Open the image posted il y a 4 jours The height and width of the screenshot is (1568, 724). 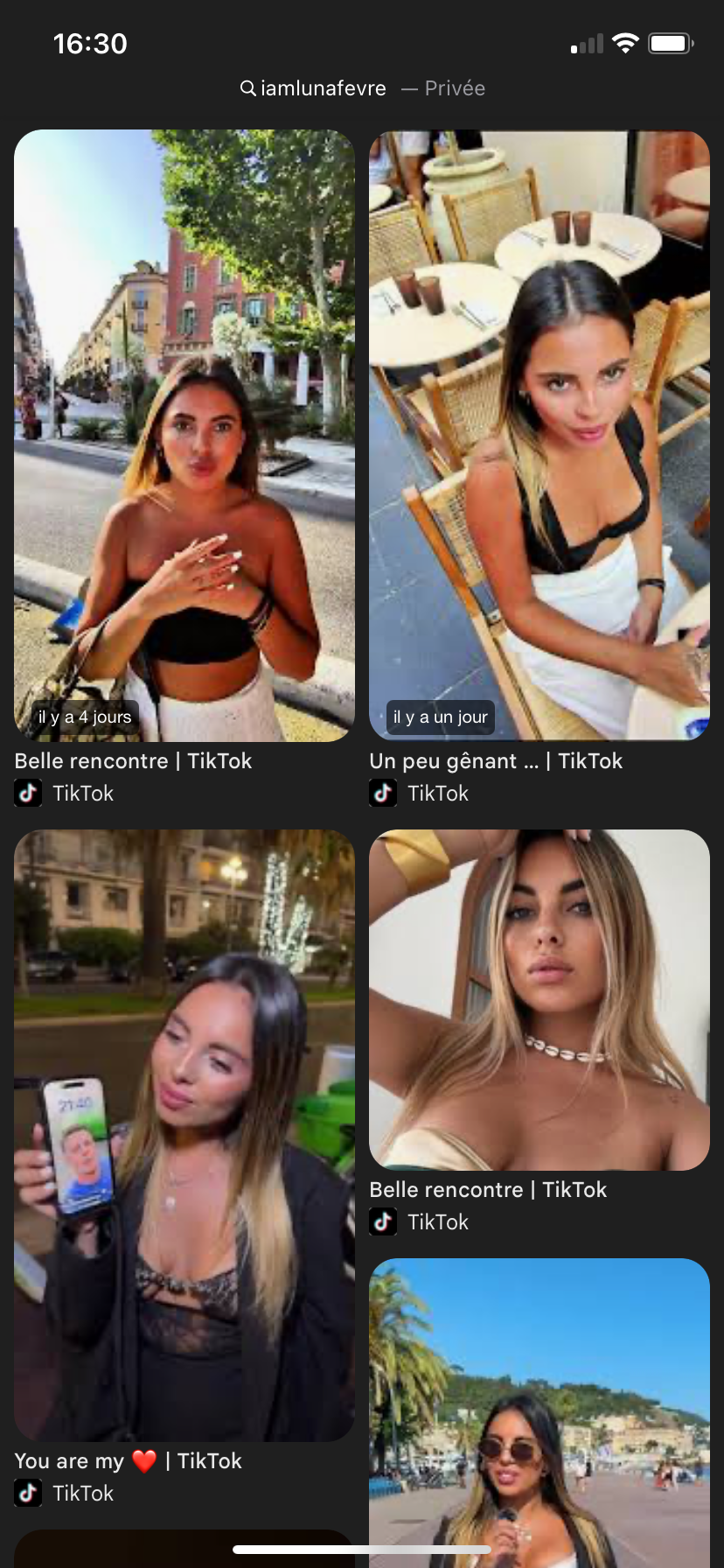[184, 435]
